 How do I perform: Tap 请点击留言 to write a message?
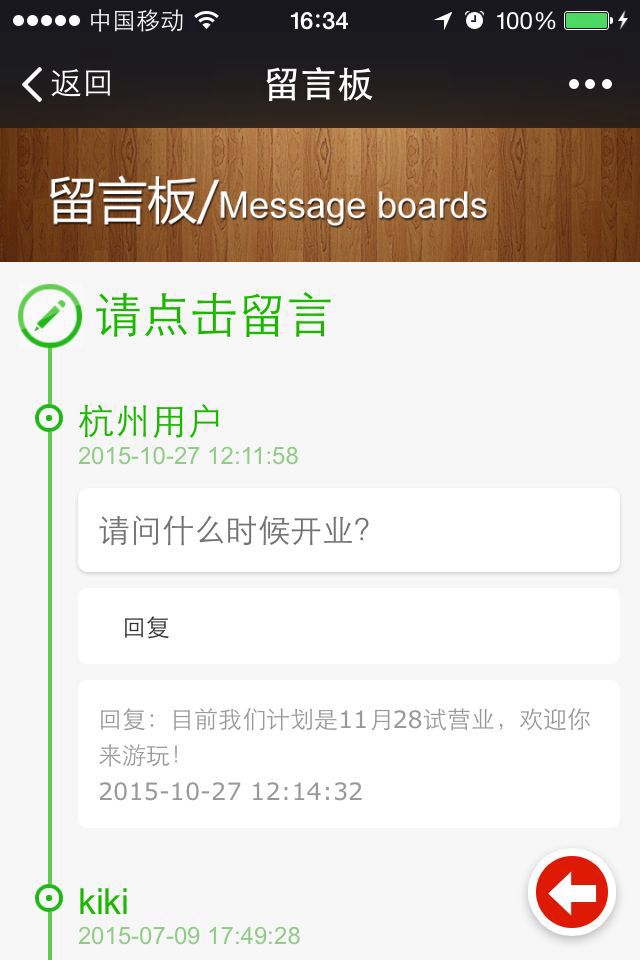[212, 316]
